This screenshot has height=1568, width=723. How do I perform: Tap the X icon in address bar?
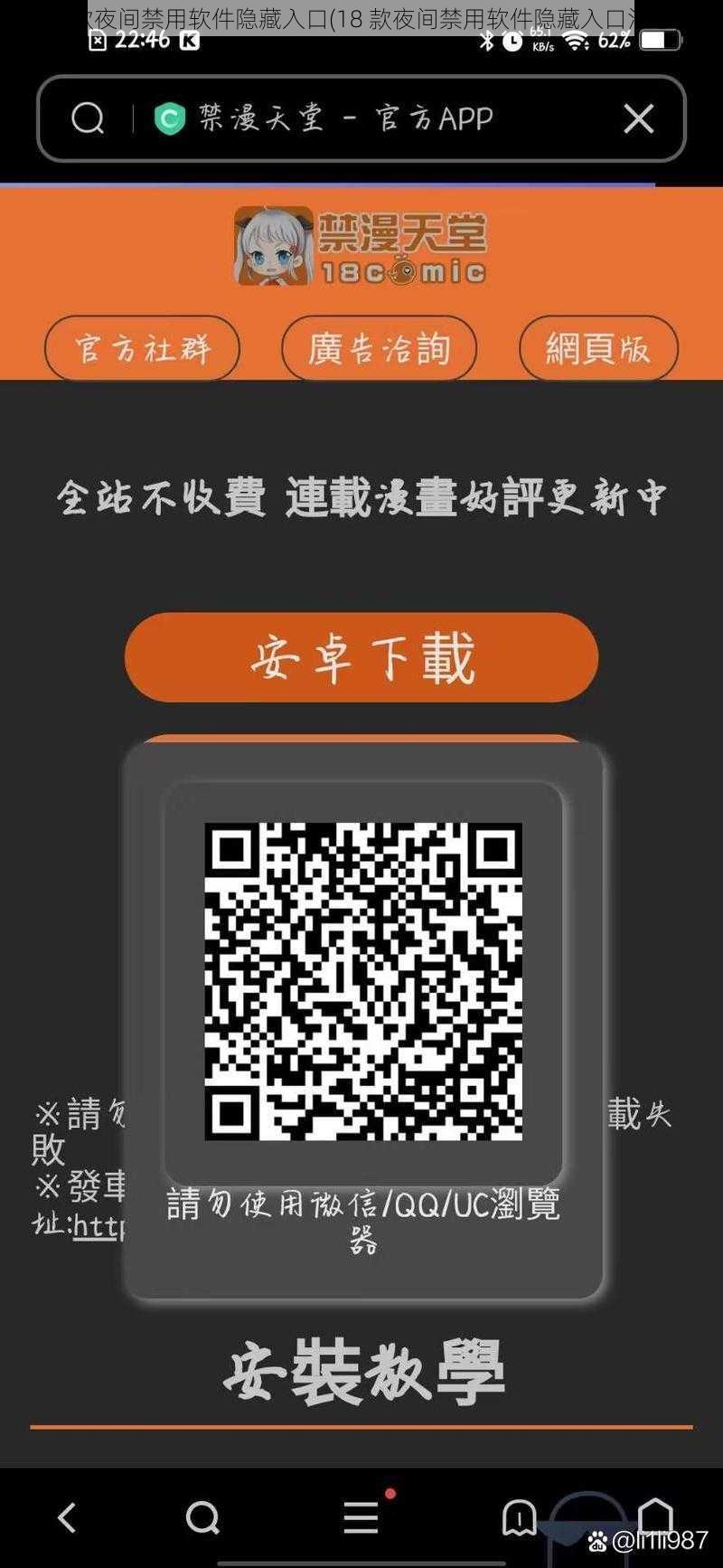tap(638, 118)
